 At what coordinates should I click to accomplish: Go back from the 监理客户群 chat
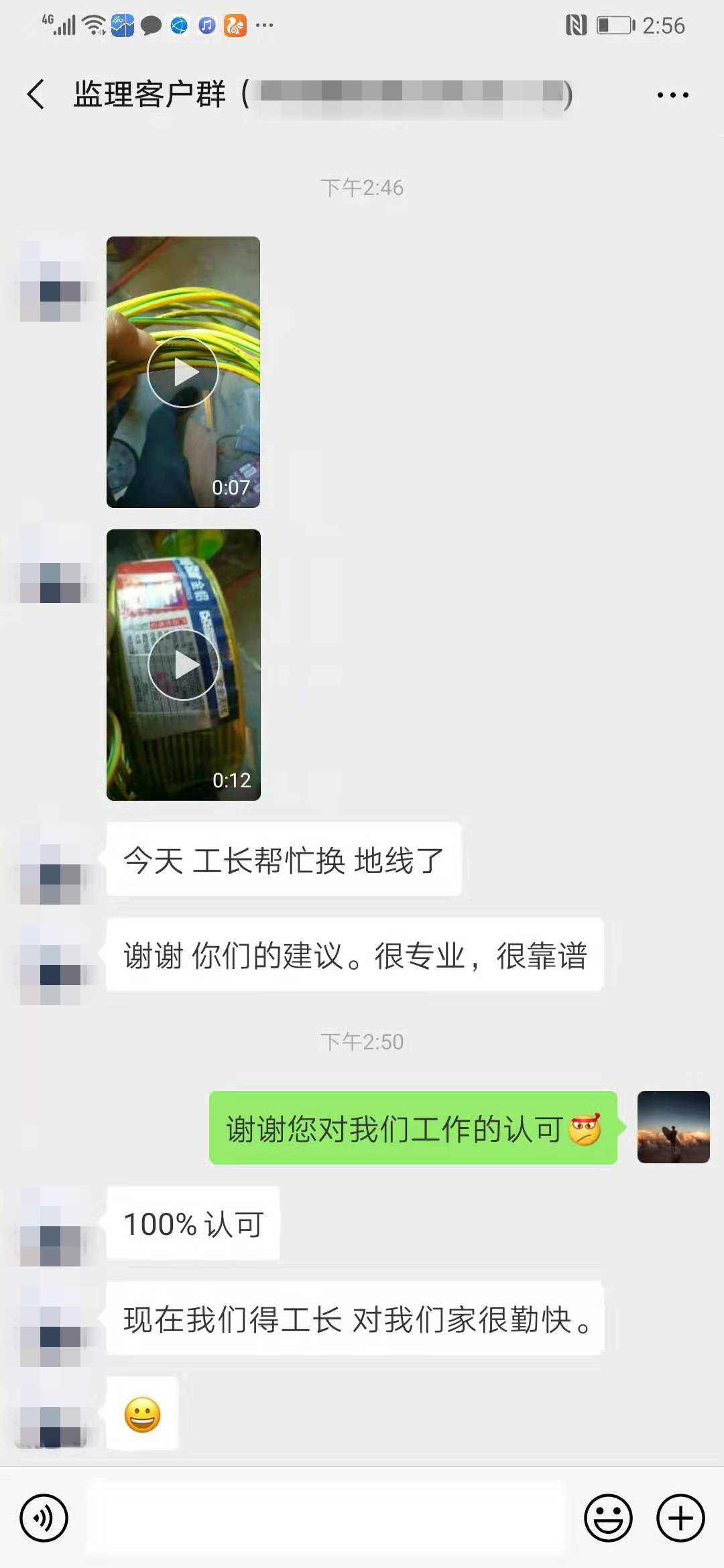tap(36, 94)
